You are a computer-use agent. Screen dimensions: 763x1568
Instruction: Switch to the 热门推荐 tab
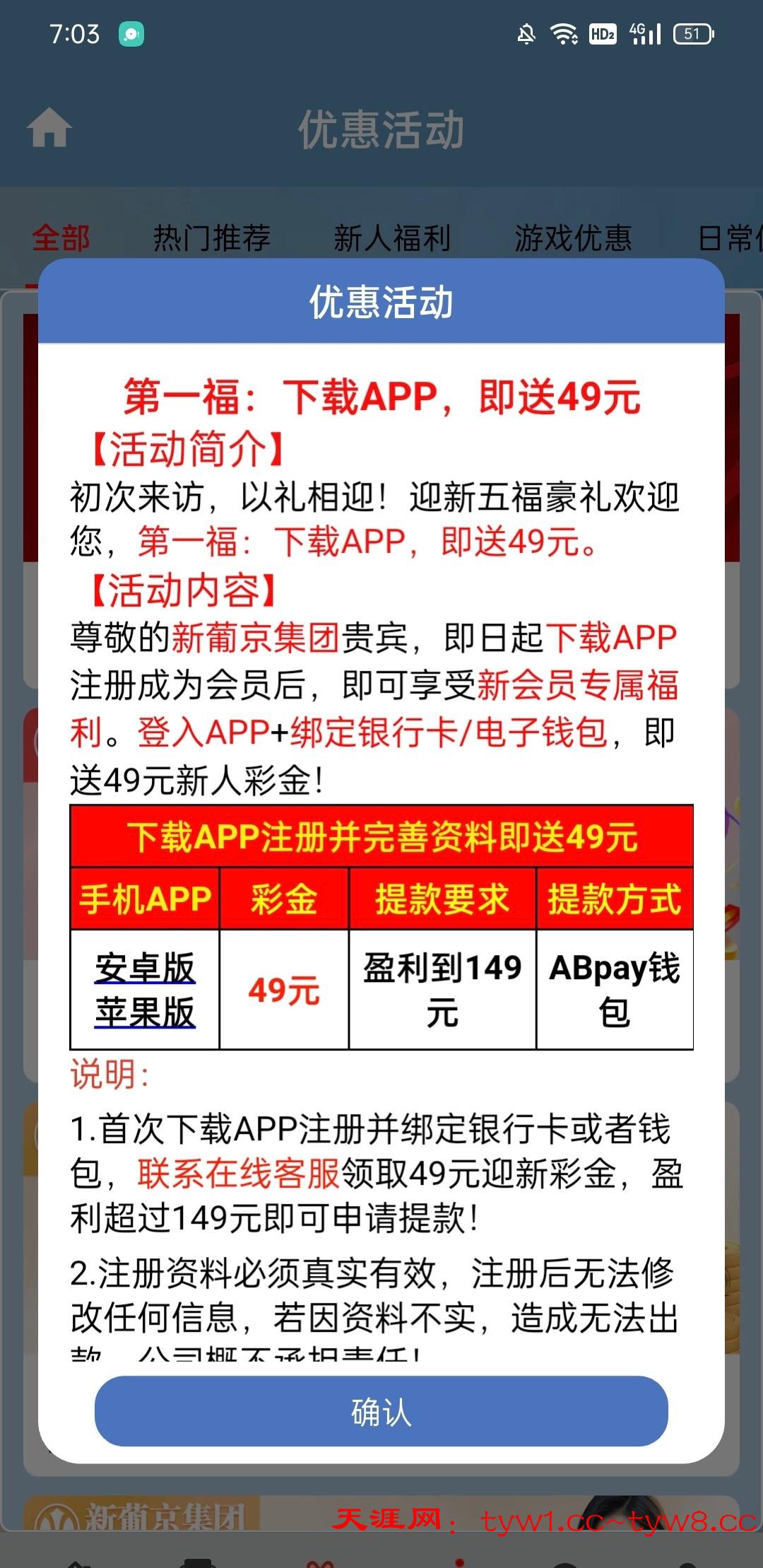click(x=212, y=238)
